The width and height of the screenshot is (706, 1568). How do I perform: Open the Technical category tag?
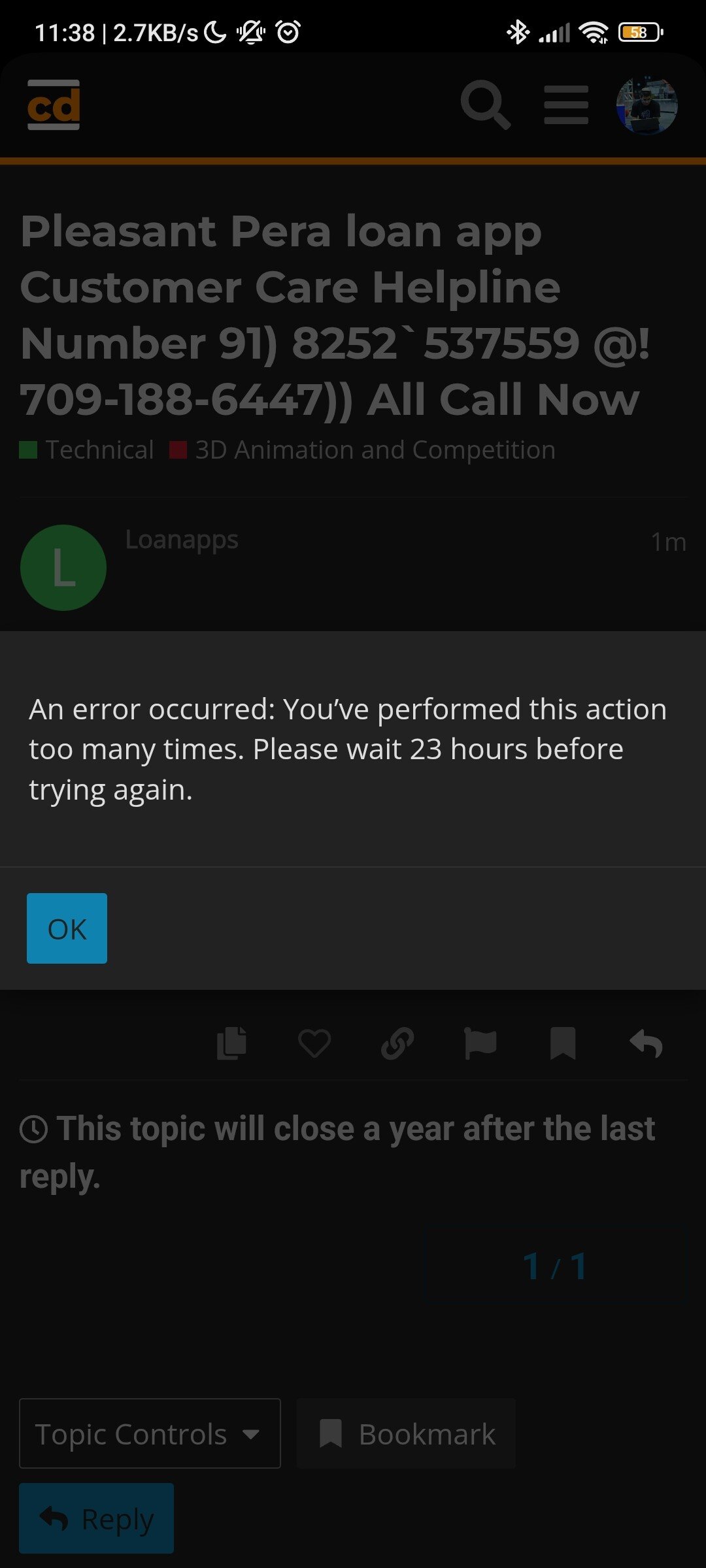coord(87,449)
